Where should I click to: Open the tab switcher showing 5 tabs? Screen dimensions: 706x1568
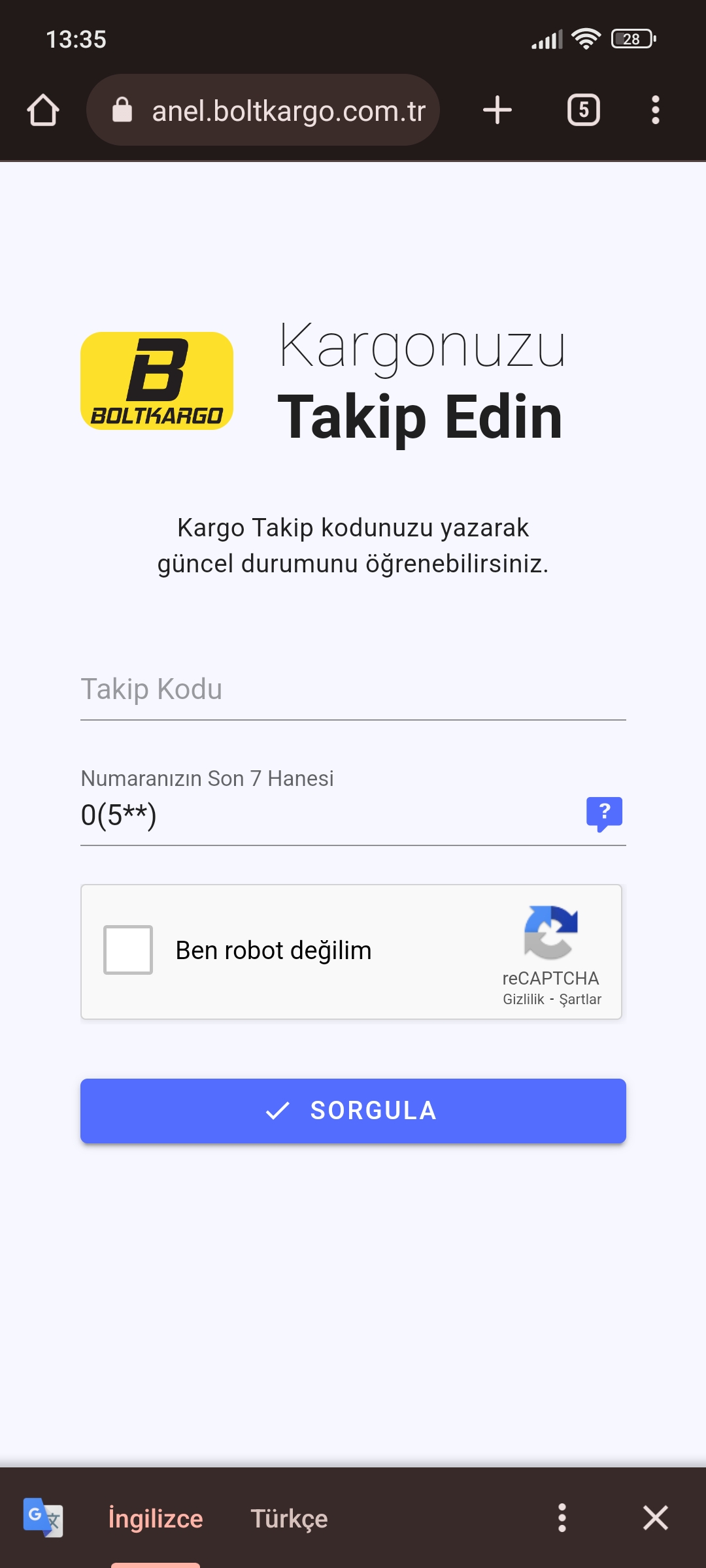pyautogui.click(x=583, y=110)
